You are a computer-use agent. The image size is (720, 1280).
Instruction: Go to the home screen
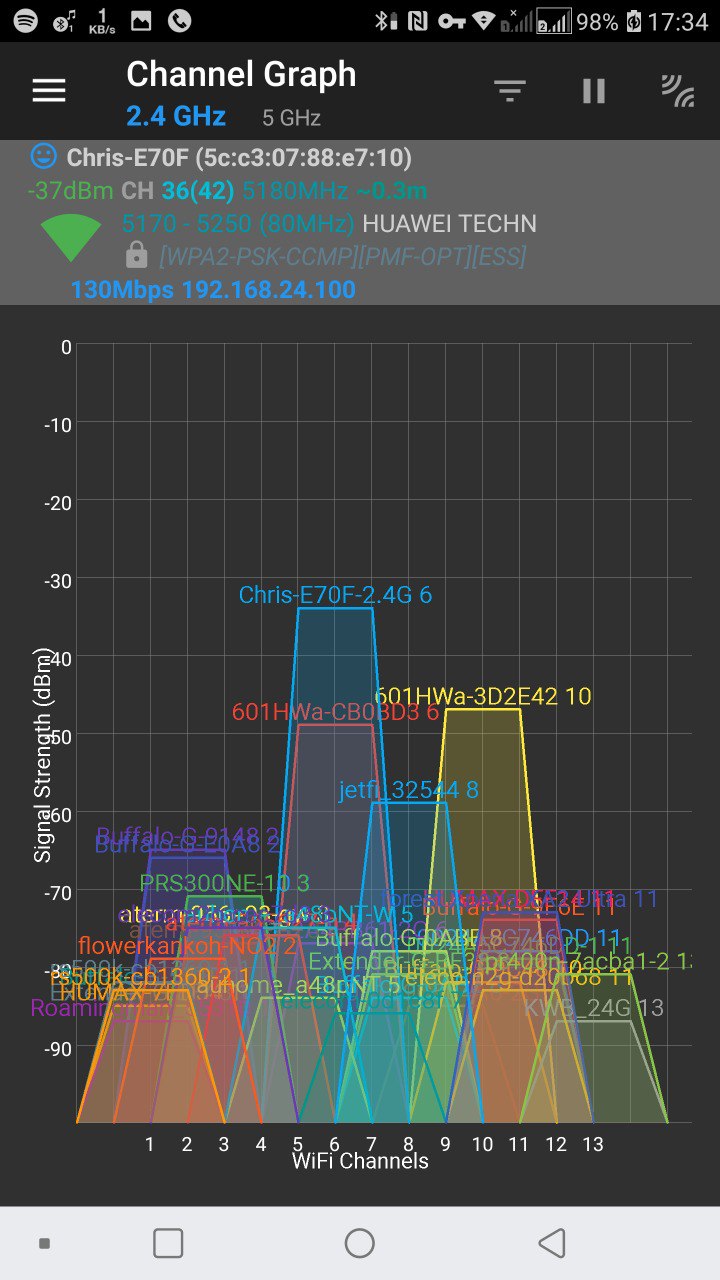coord(360,1243)
